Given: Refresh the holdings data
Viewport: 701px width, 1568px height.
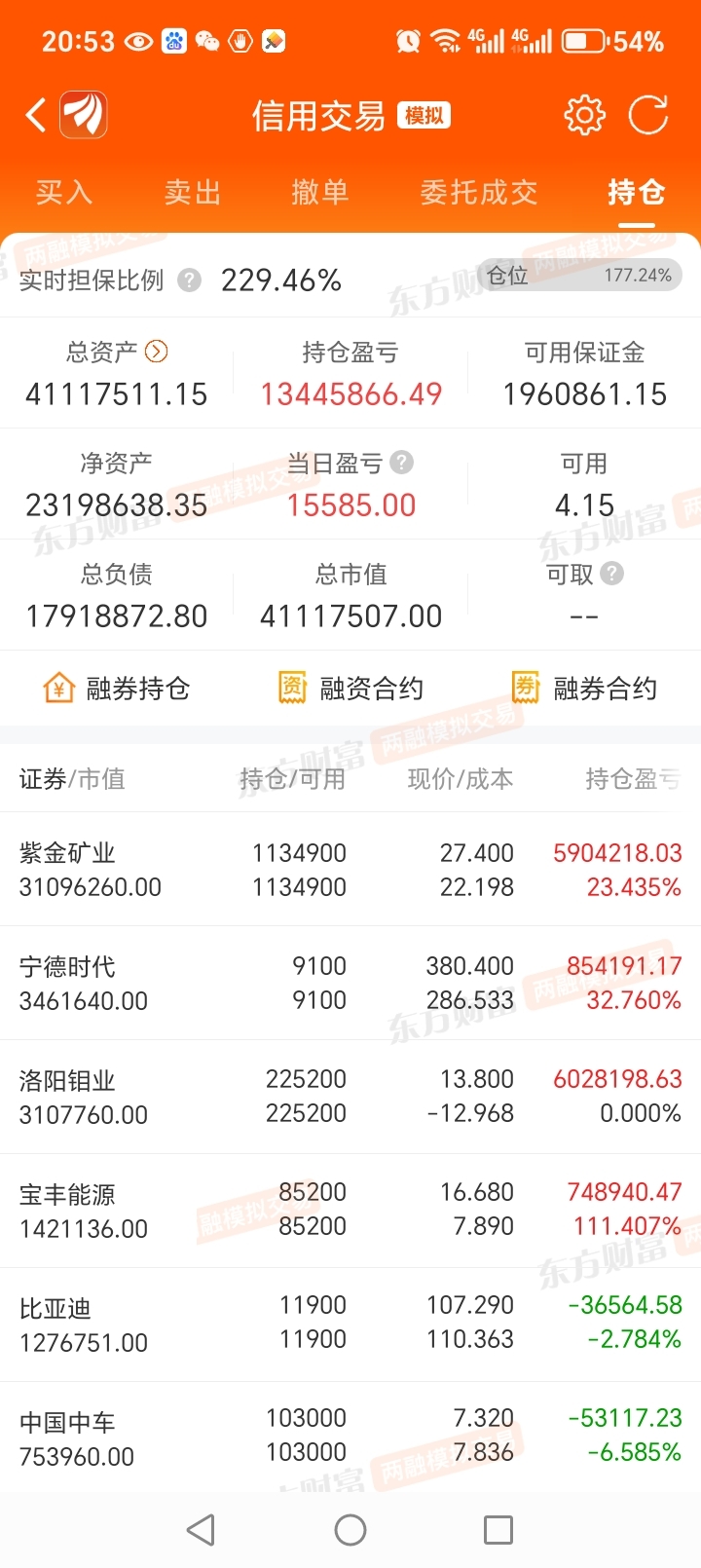Looking at the screenshot, I should (648, 116).
